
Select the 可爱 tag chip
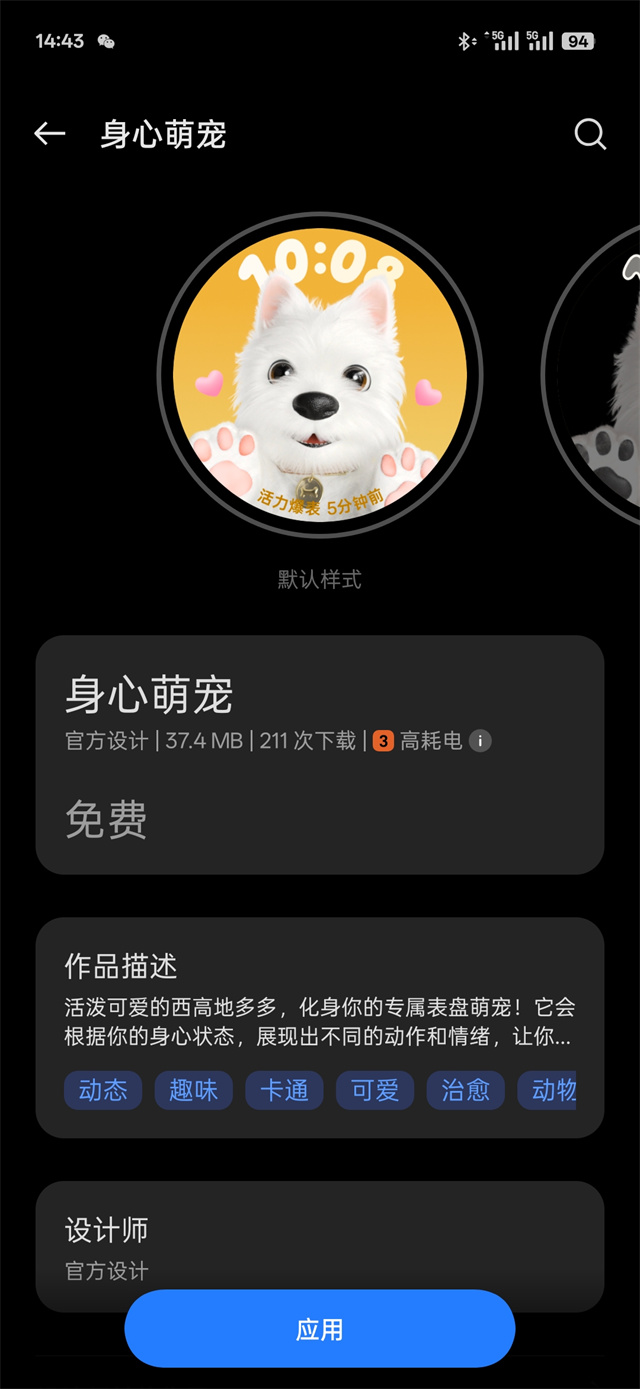375,1090
